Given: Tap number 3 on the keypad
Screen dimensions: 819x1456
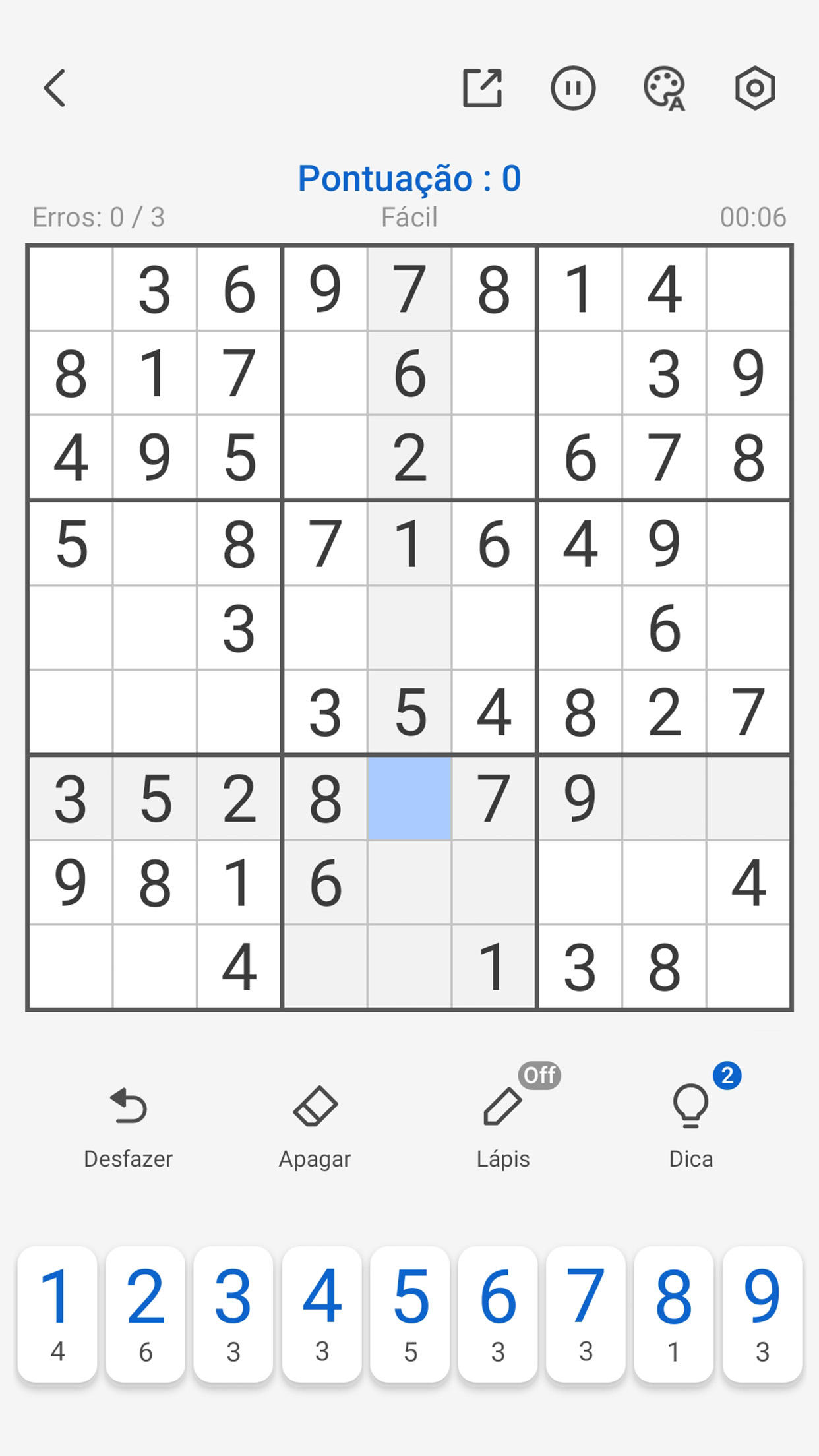Looking at the screenshot, I should coord(233,1309).
